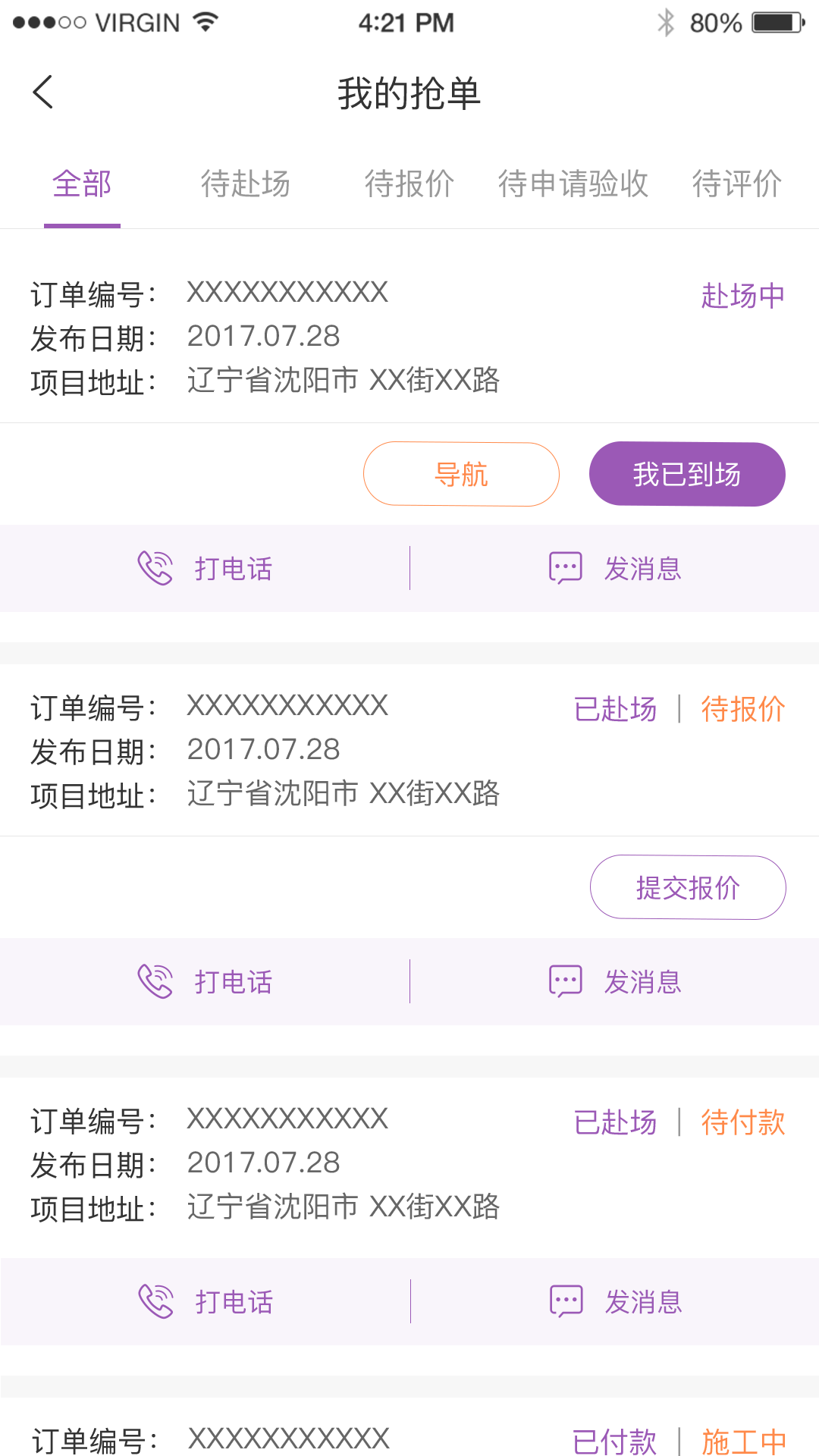The width and height of the screenshot is (819, 1456).
Task: Switch to the 待赴场 tab
Action: (x=245, y=184)
